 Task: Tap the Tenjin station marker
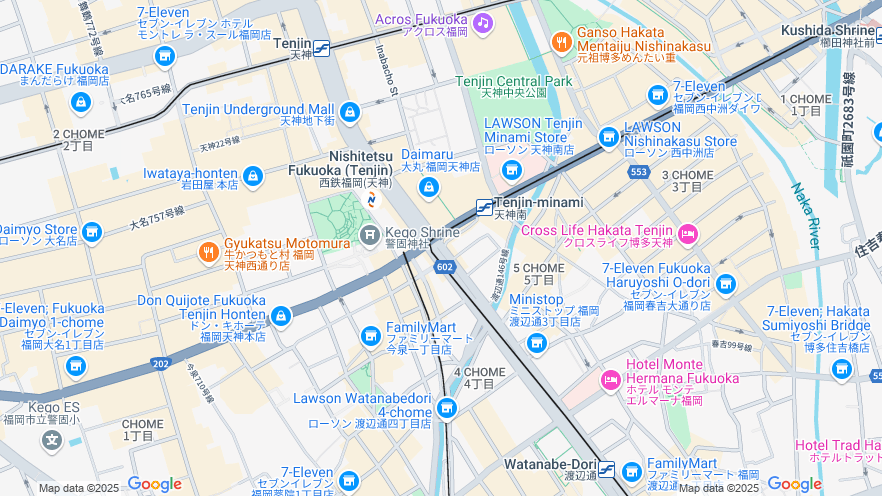click(x=321, y=47)
